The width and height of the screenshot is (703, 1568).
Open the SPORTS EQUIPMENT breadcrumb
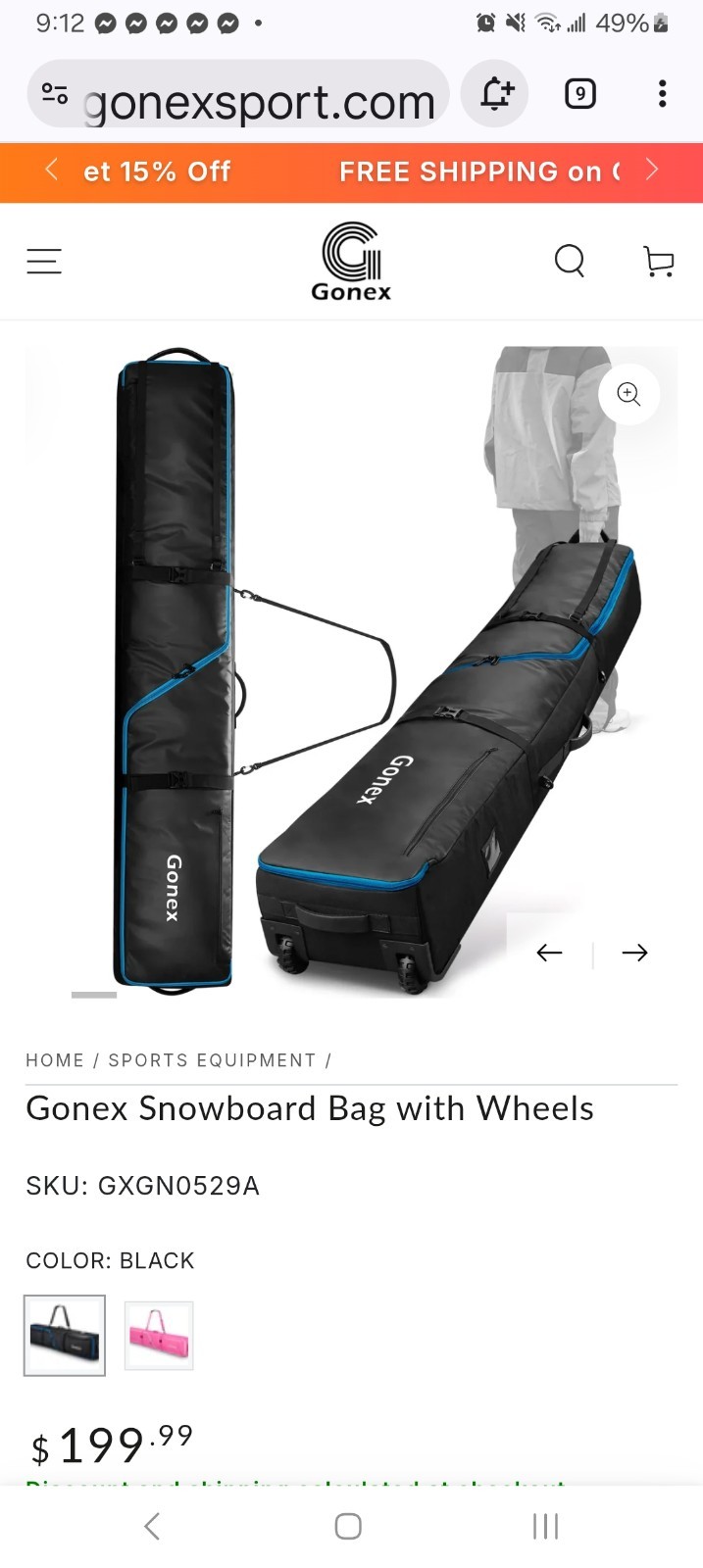pos(212,1060)
